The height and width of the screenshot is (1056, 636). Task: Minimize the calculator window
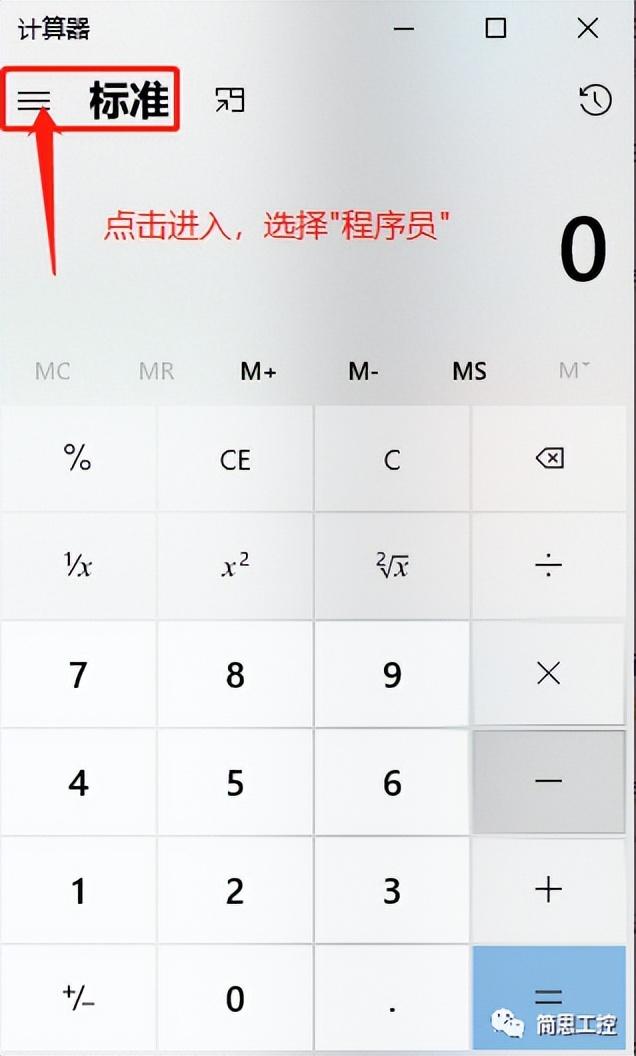click(x=404, y=28)
